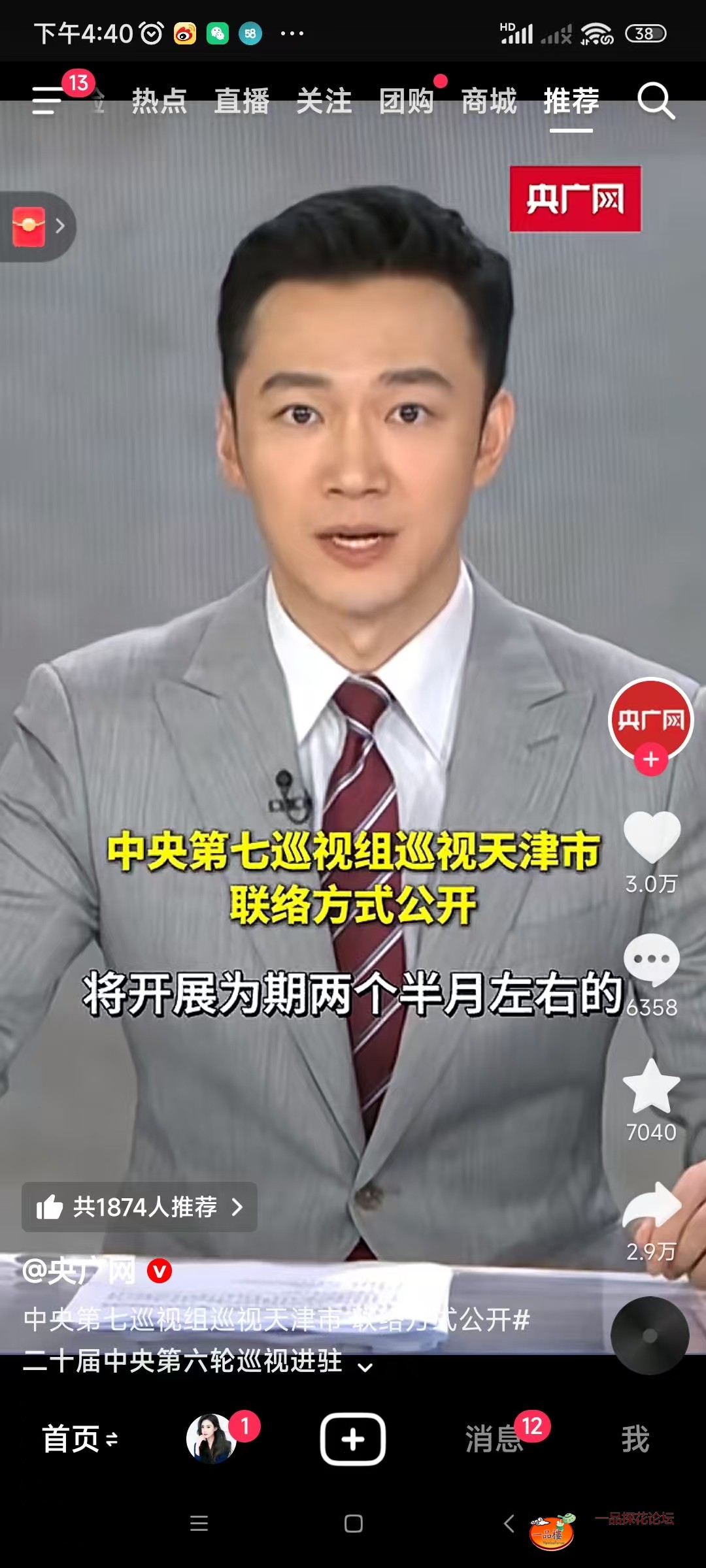
Task: Create a post with the plus button
Action: [x=352, y=1439]
